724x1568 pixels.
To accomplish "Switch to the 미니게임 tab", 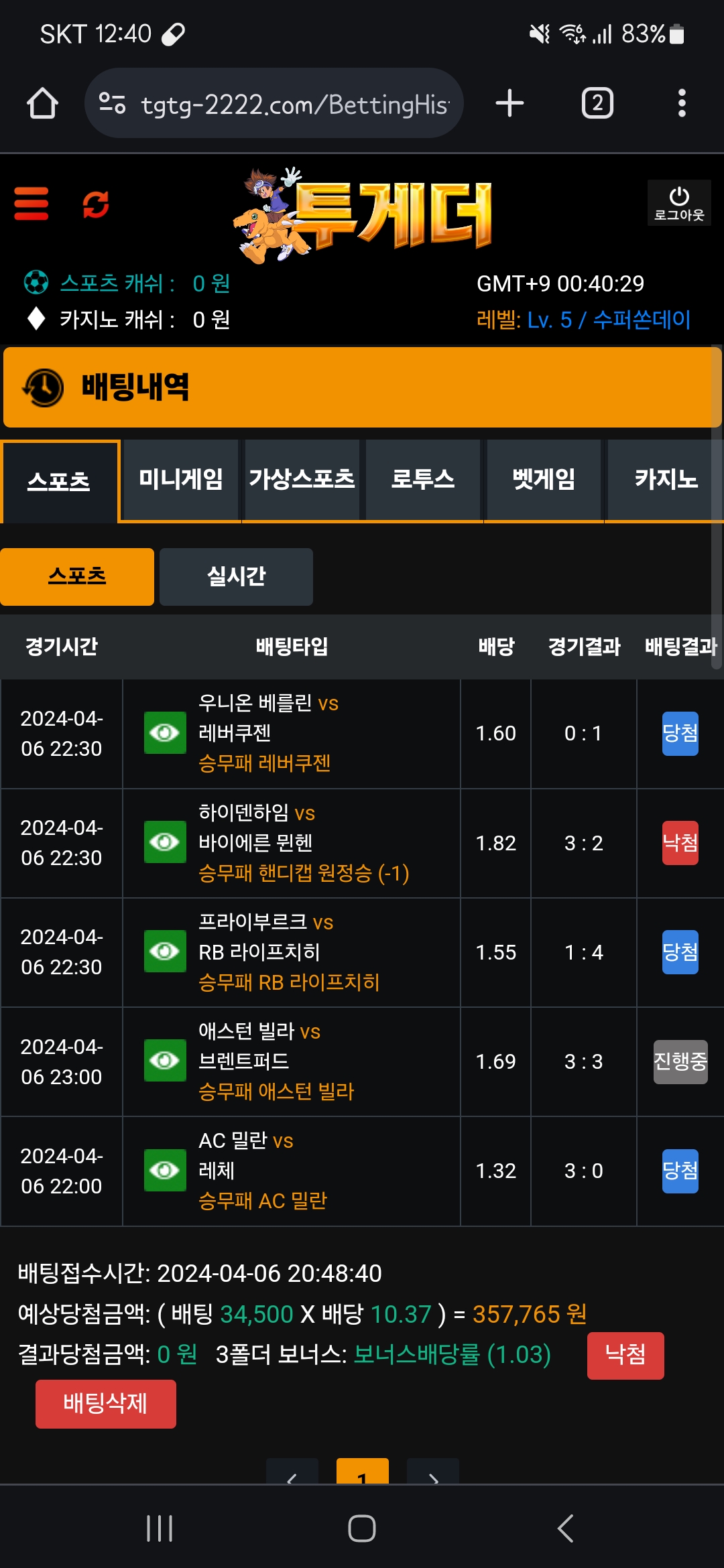I will pos(181,480).
